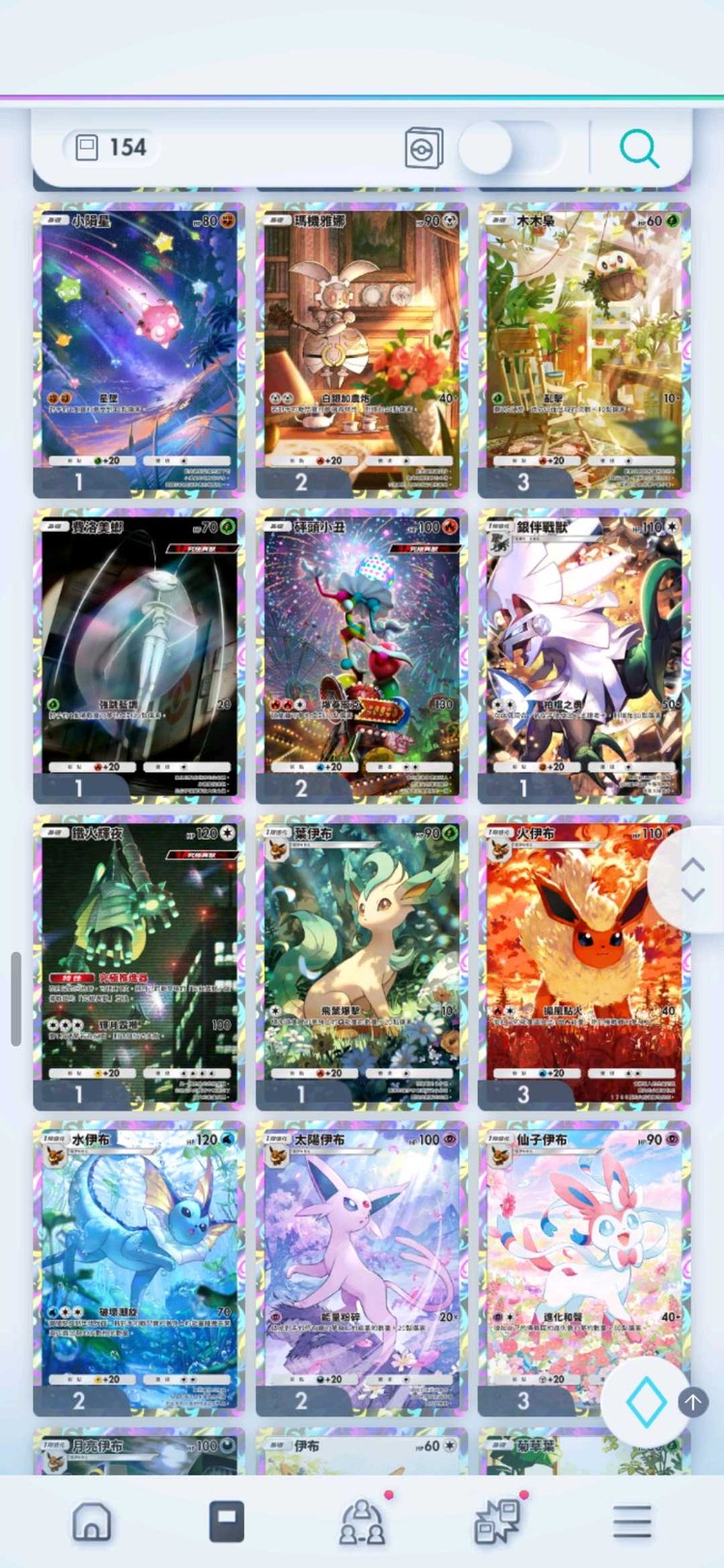
Task: Switch to the battle cards tab
Action: point(497,1522)
